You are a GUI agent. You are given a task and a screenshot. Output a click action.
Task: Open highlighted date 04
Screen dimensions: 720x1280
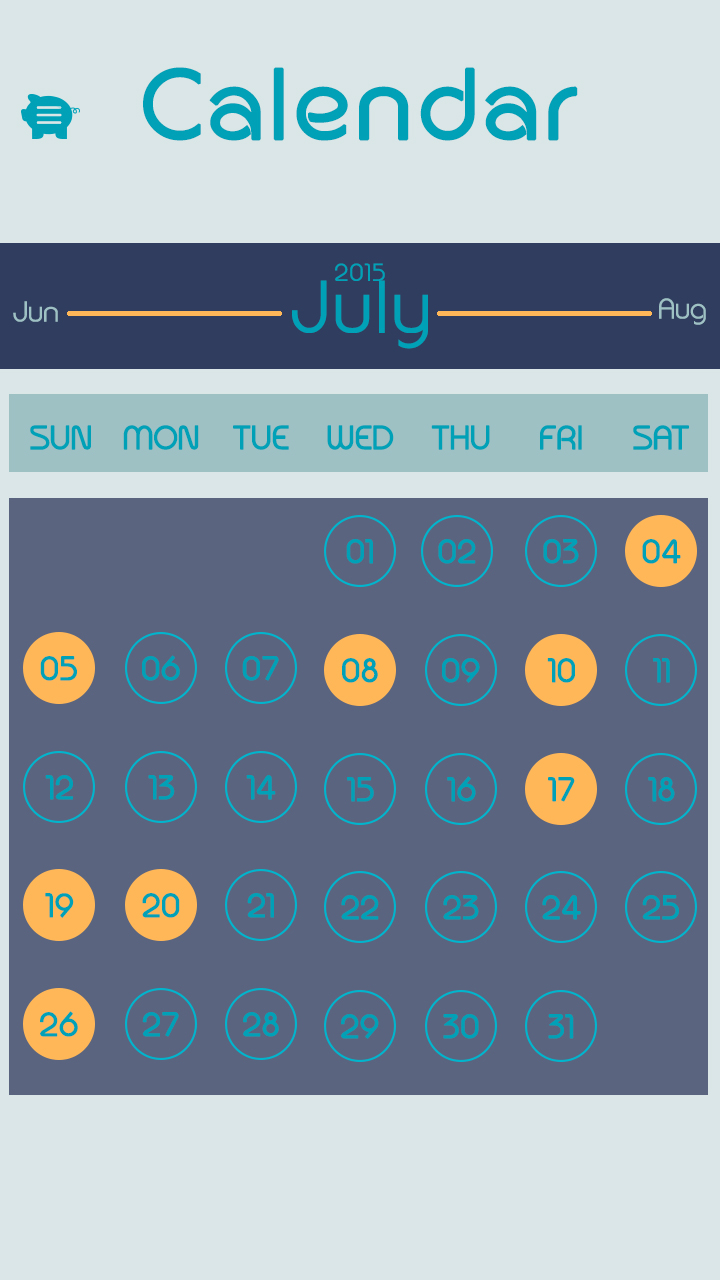coord(661,551)
